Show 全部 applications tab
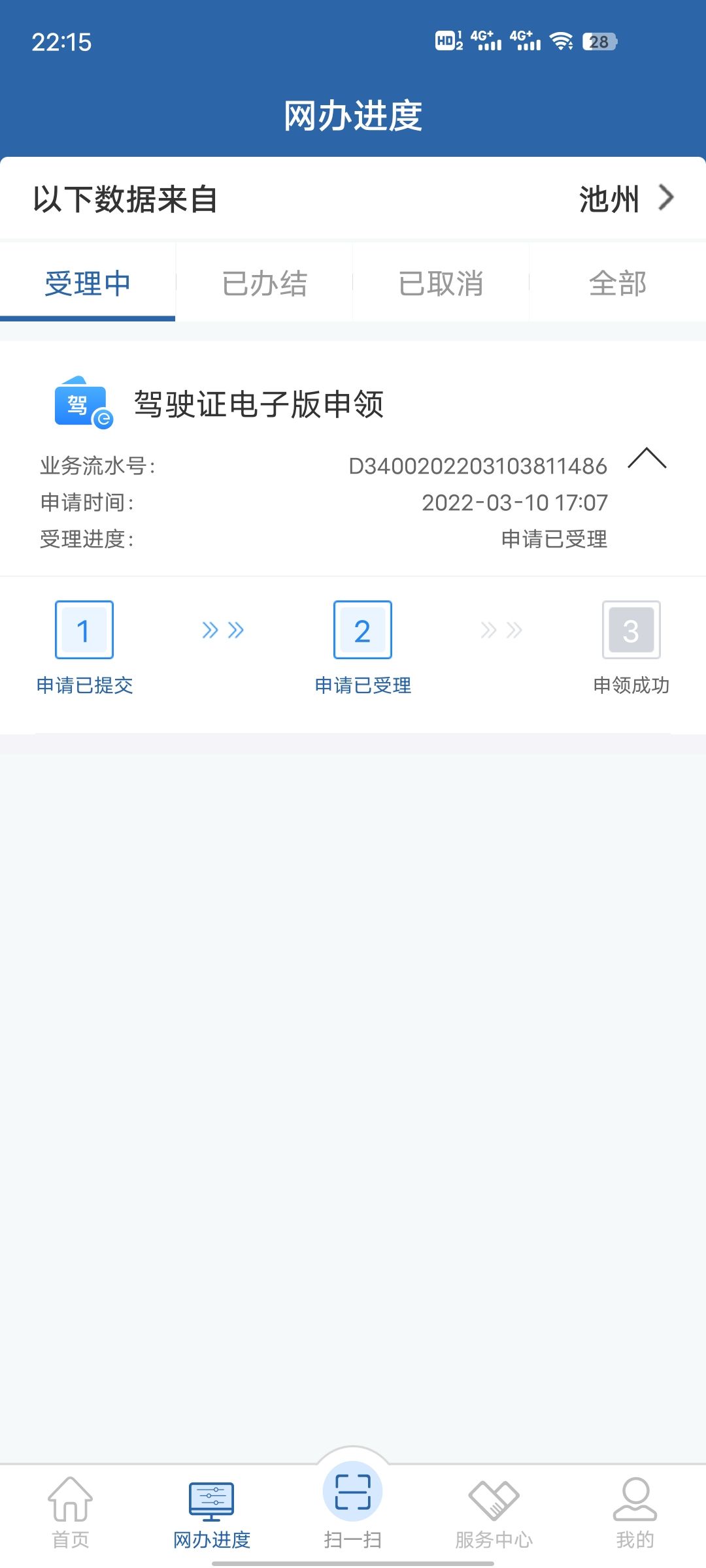This screenshot has width=706, height=1568. (x=617, y=284)
